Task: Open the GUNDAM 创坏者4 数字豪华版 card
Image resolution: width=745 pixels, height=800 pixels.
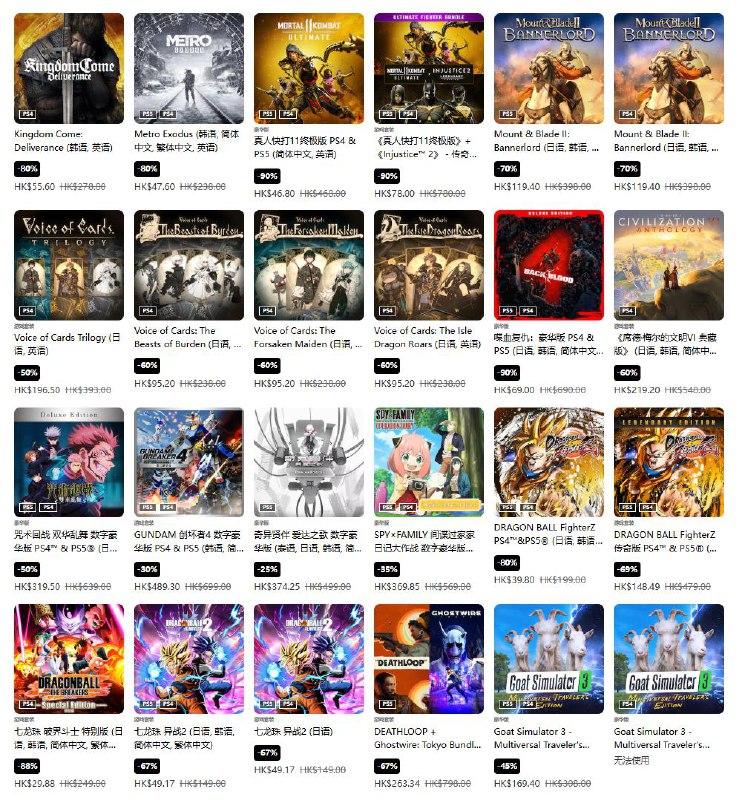Action: click(189, 461)
